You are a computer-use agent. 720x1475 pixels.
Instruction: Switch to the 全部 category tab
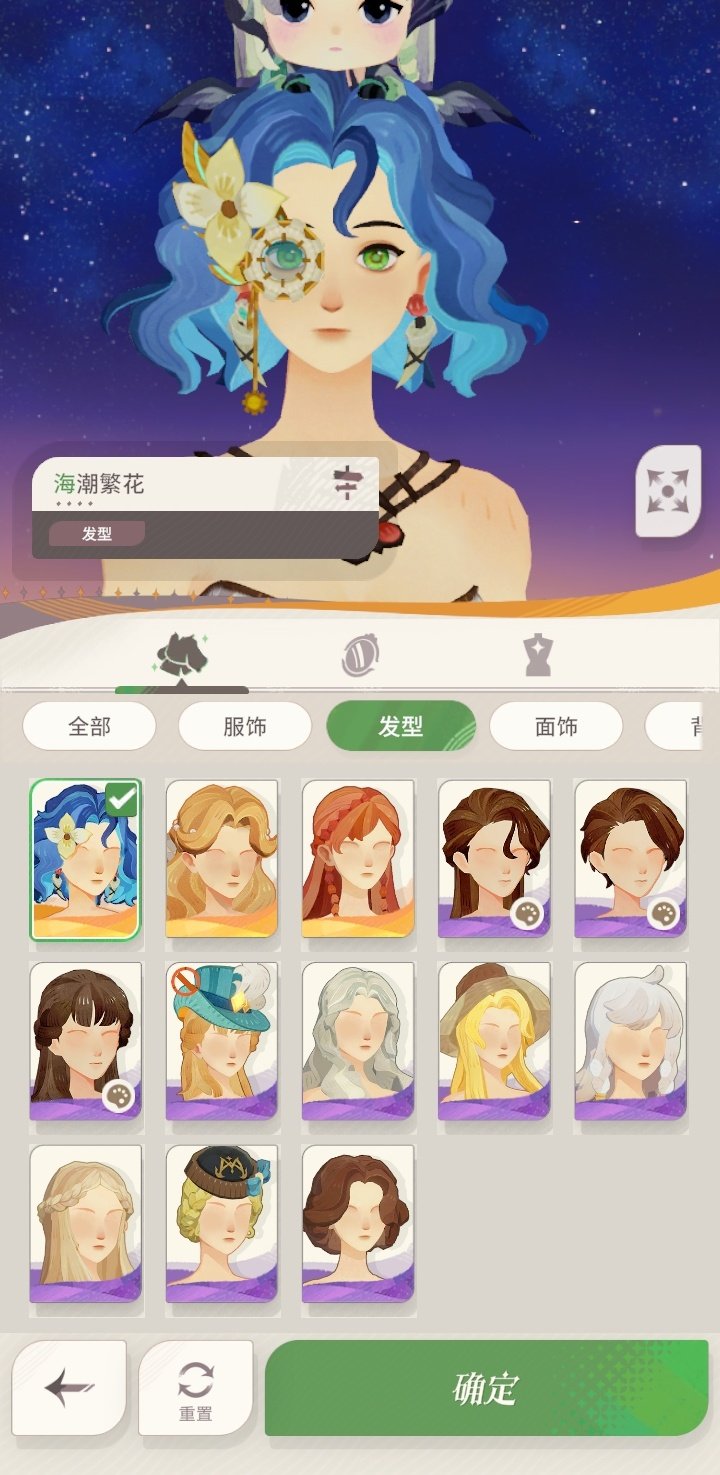pos(89,727)
